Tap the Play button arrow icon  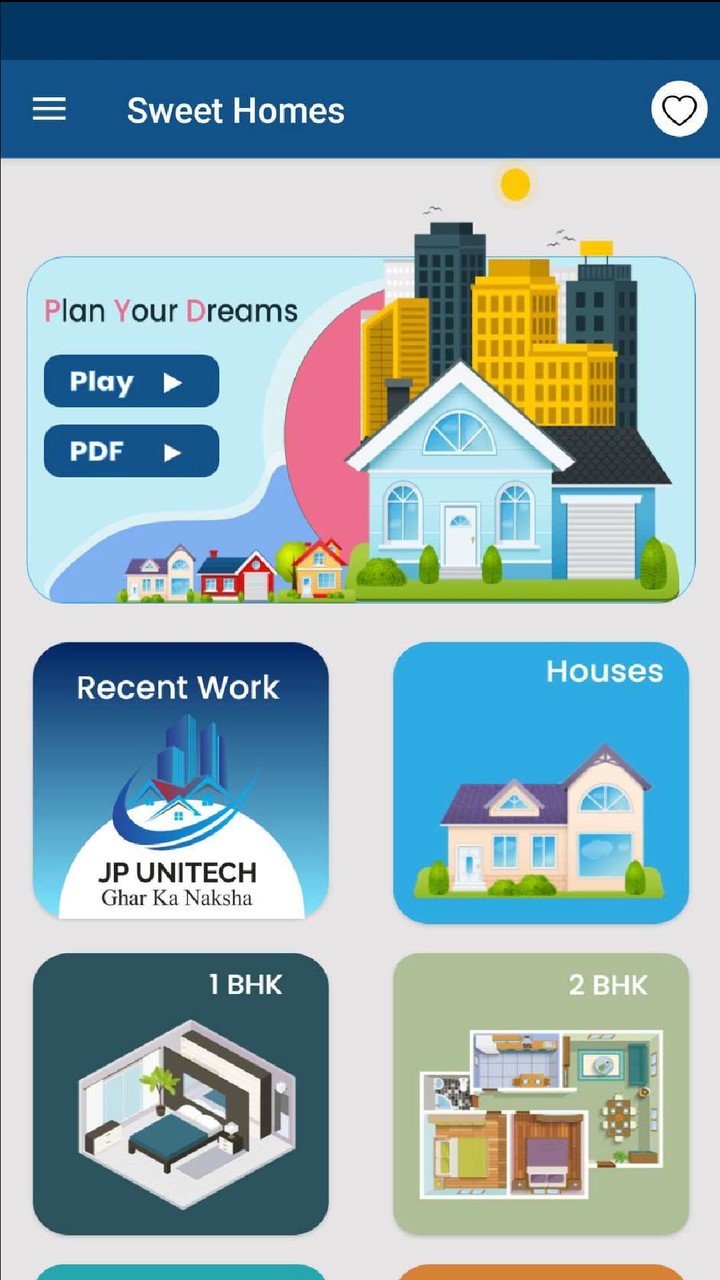tap(174, 381)
